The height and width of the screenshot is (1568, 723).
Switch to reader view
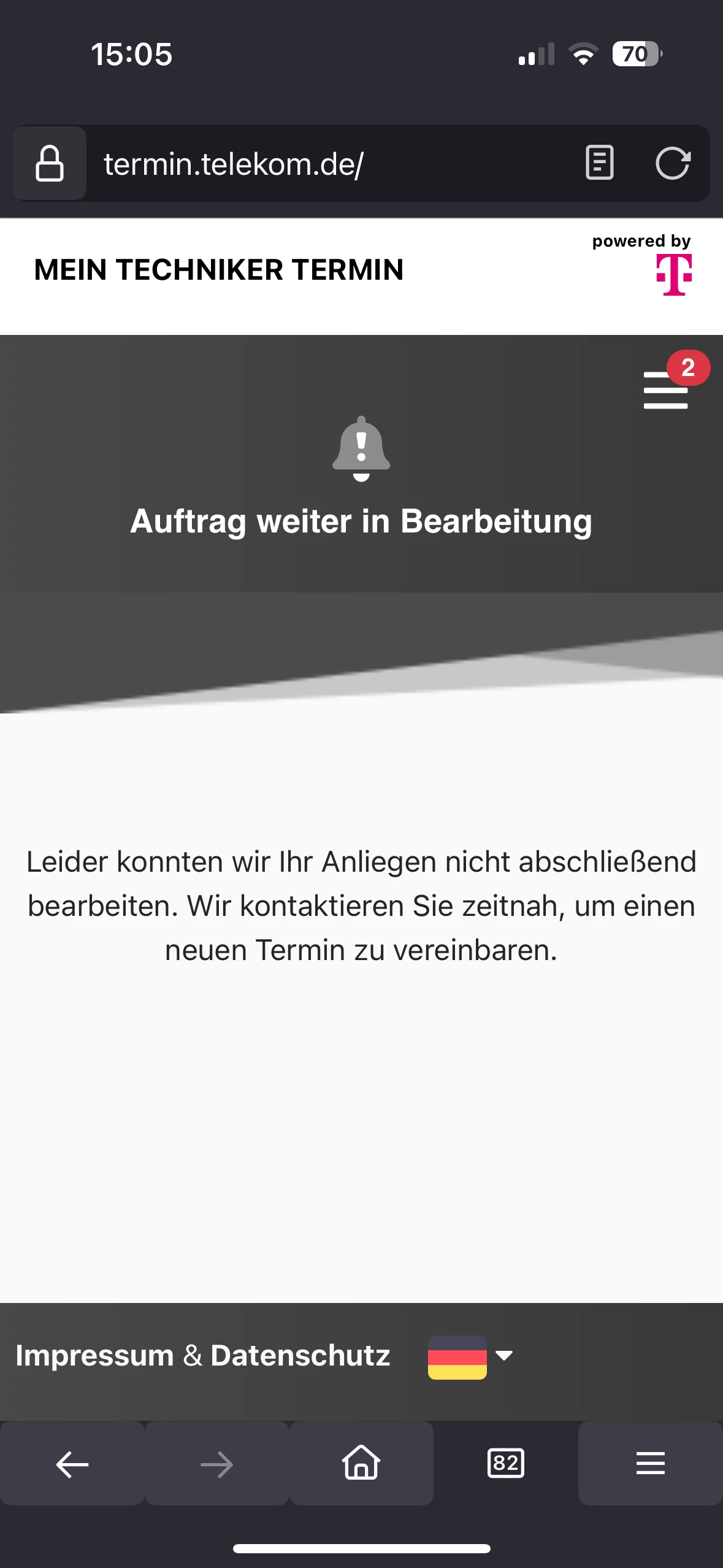(599, 163)
